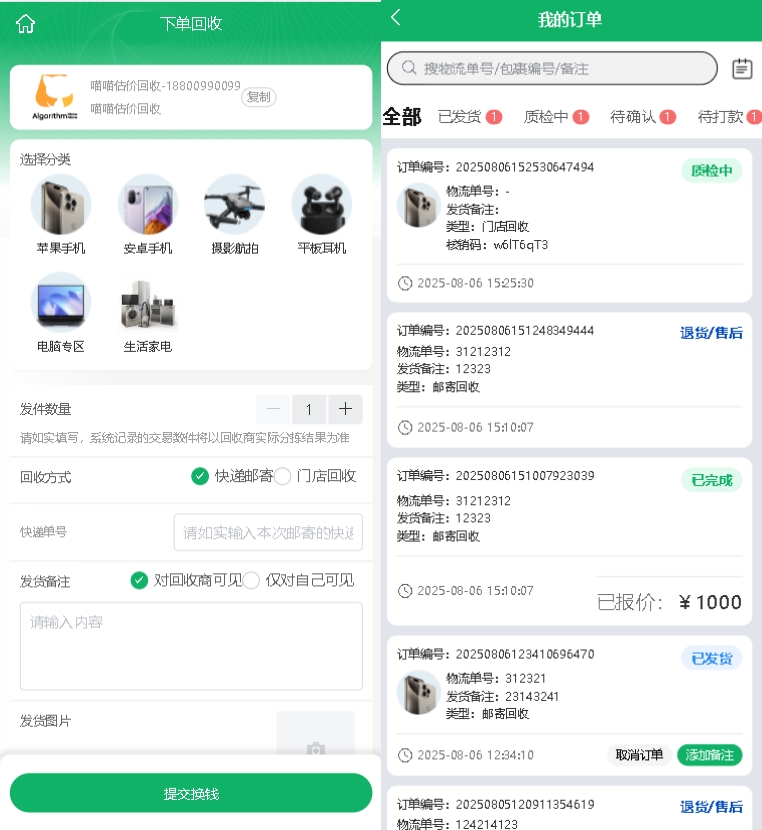Submit the order with 提交换钱
The width and height of the screenshot is (762, 830).
(x=191, y=793)
